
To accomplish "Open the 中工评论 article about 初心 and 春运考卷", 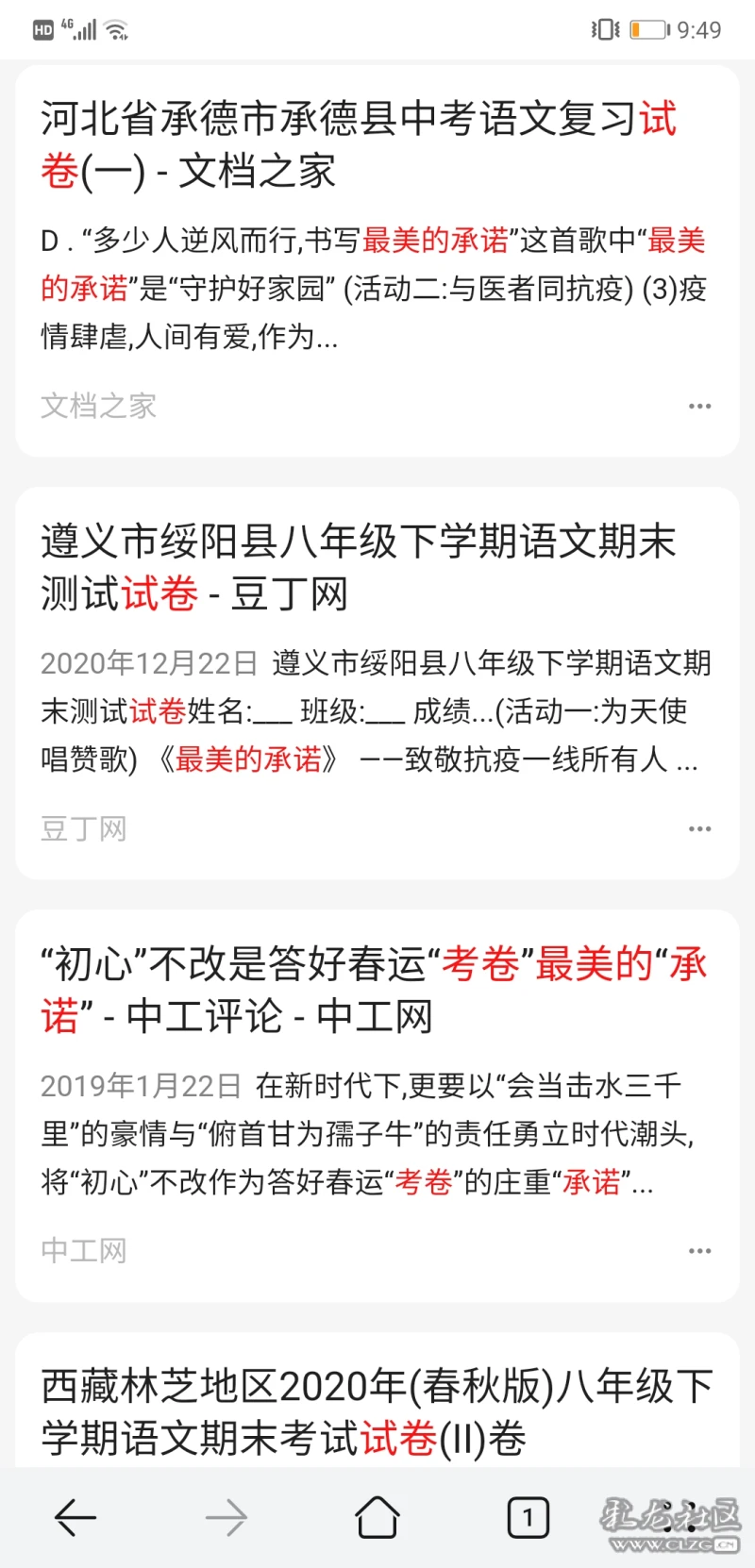I will click(375, 990).
